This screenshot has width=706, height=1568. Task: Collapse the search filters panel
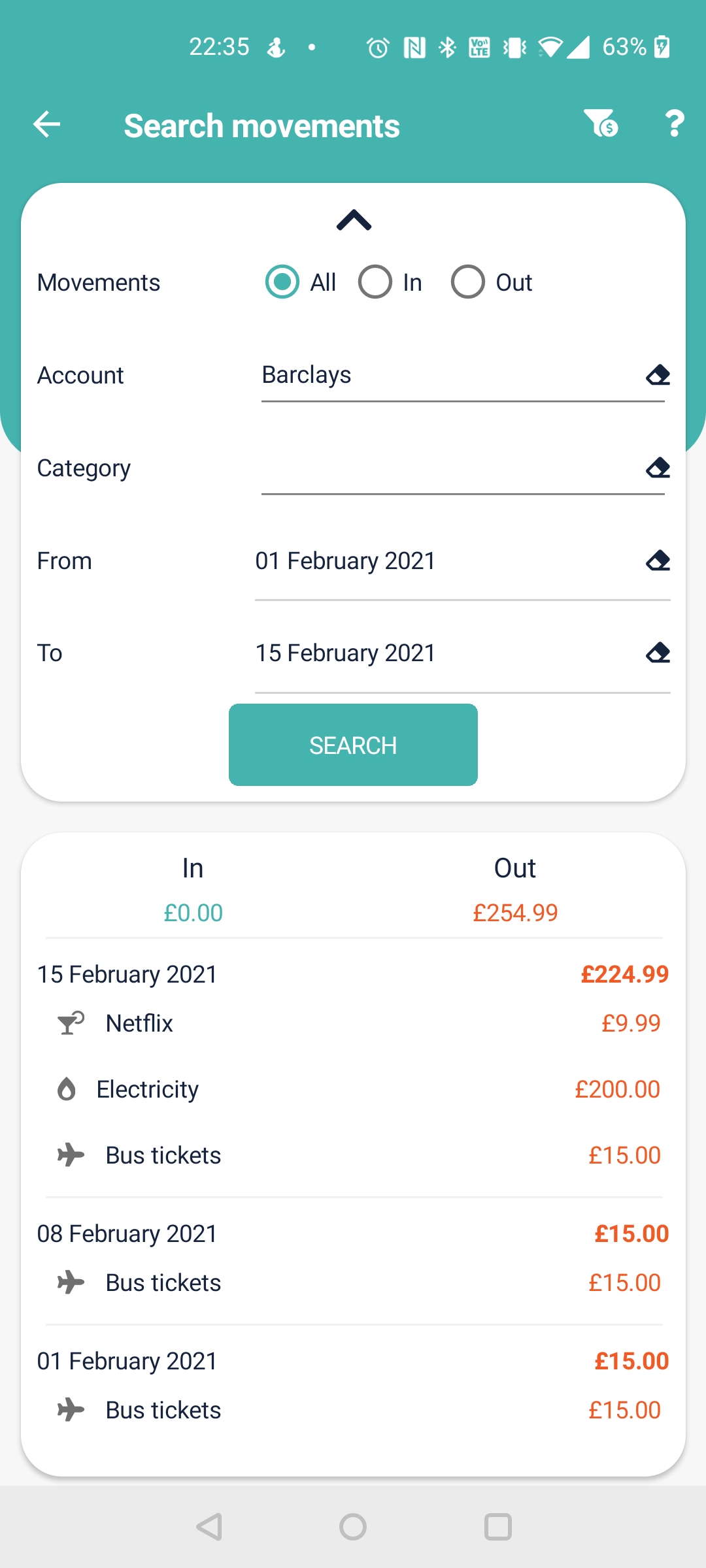pyautogui.click(x=354, y=220)
